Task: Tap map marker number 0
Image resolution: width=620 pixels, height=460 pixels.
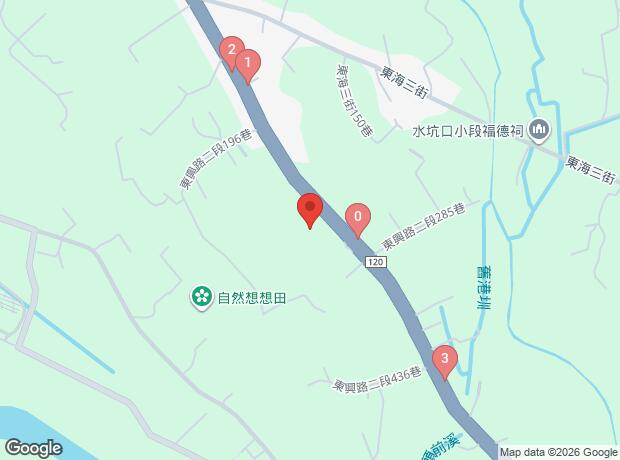Action: coord(357,218)
